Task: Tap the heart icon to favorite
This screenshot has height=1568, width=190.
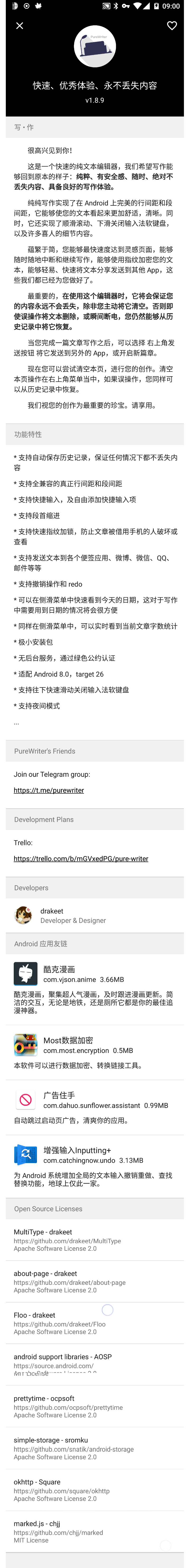Action: point(172,26)
